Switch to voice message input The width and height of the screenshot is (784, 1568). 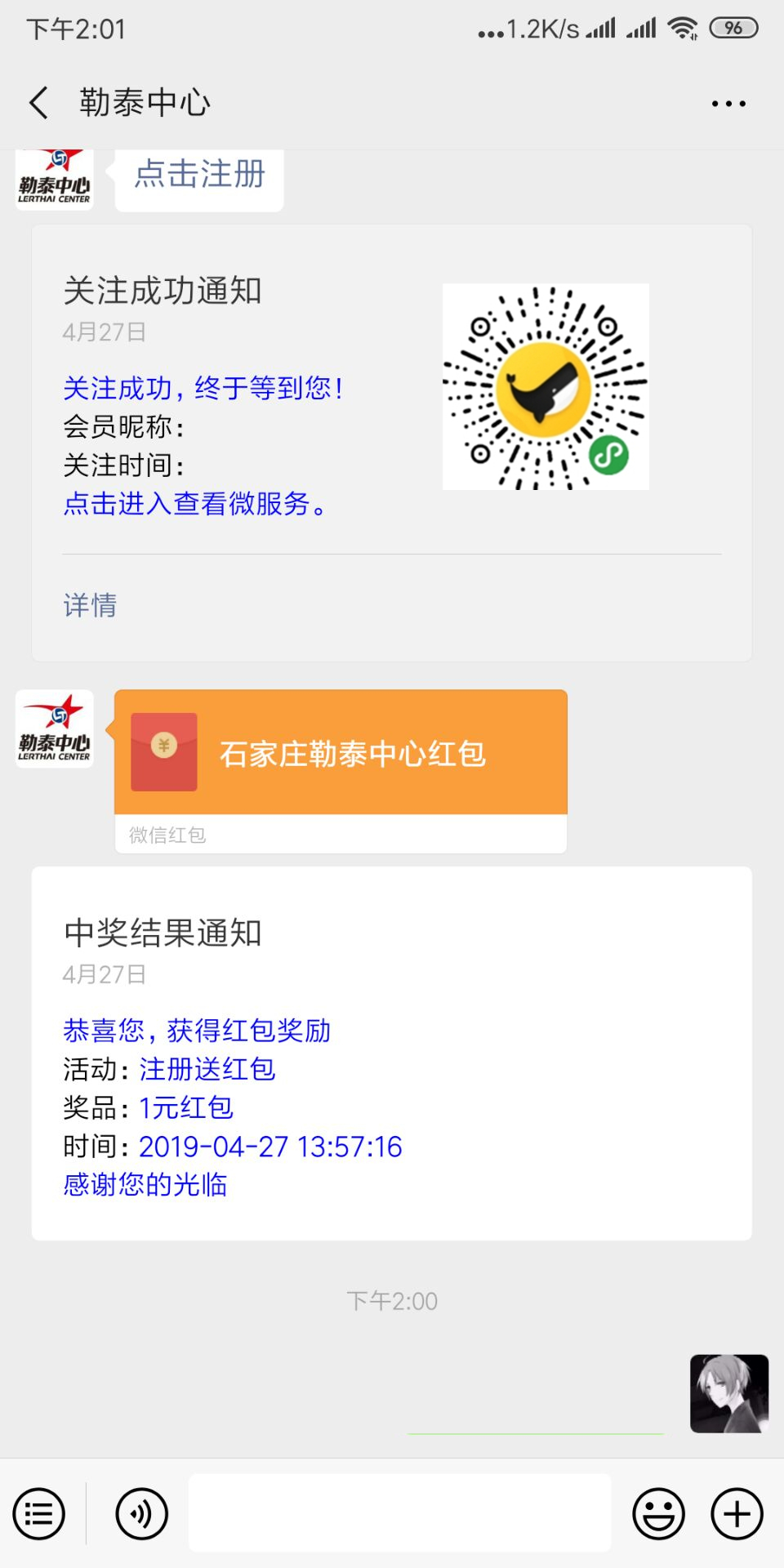click(141, 1514)
